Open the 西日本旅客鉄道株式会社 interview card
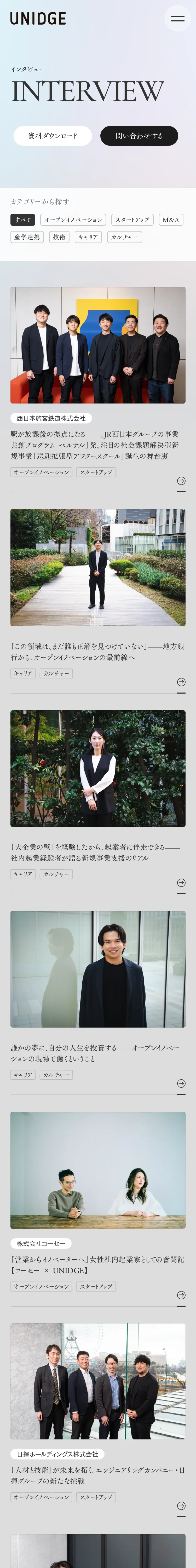The height and width of the screenshot is (1568, 196). click(97, 445)
